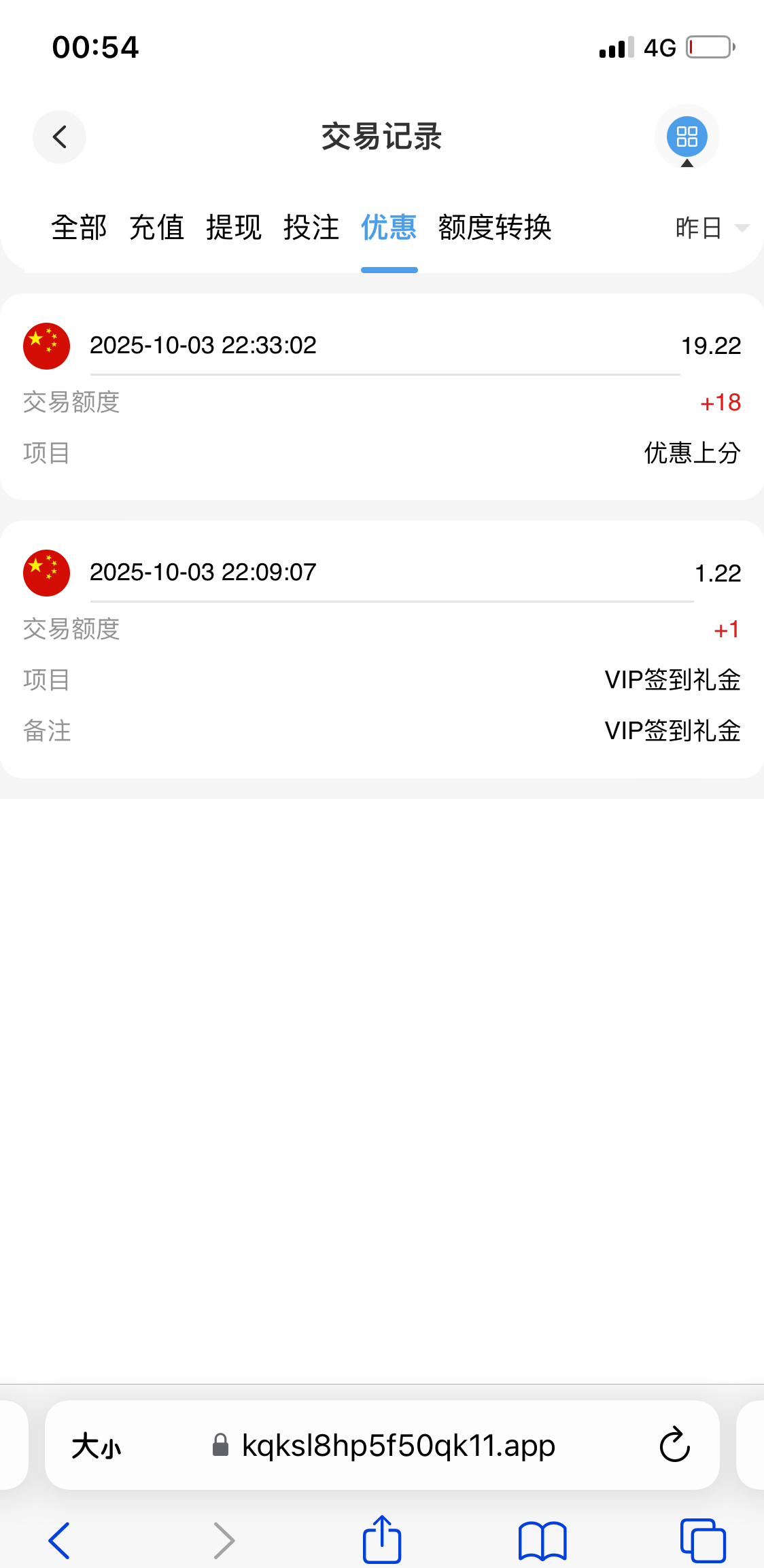Switch to the 投注 tab
Screen dimensions: 764x1568
[311, 227]
